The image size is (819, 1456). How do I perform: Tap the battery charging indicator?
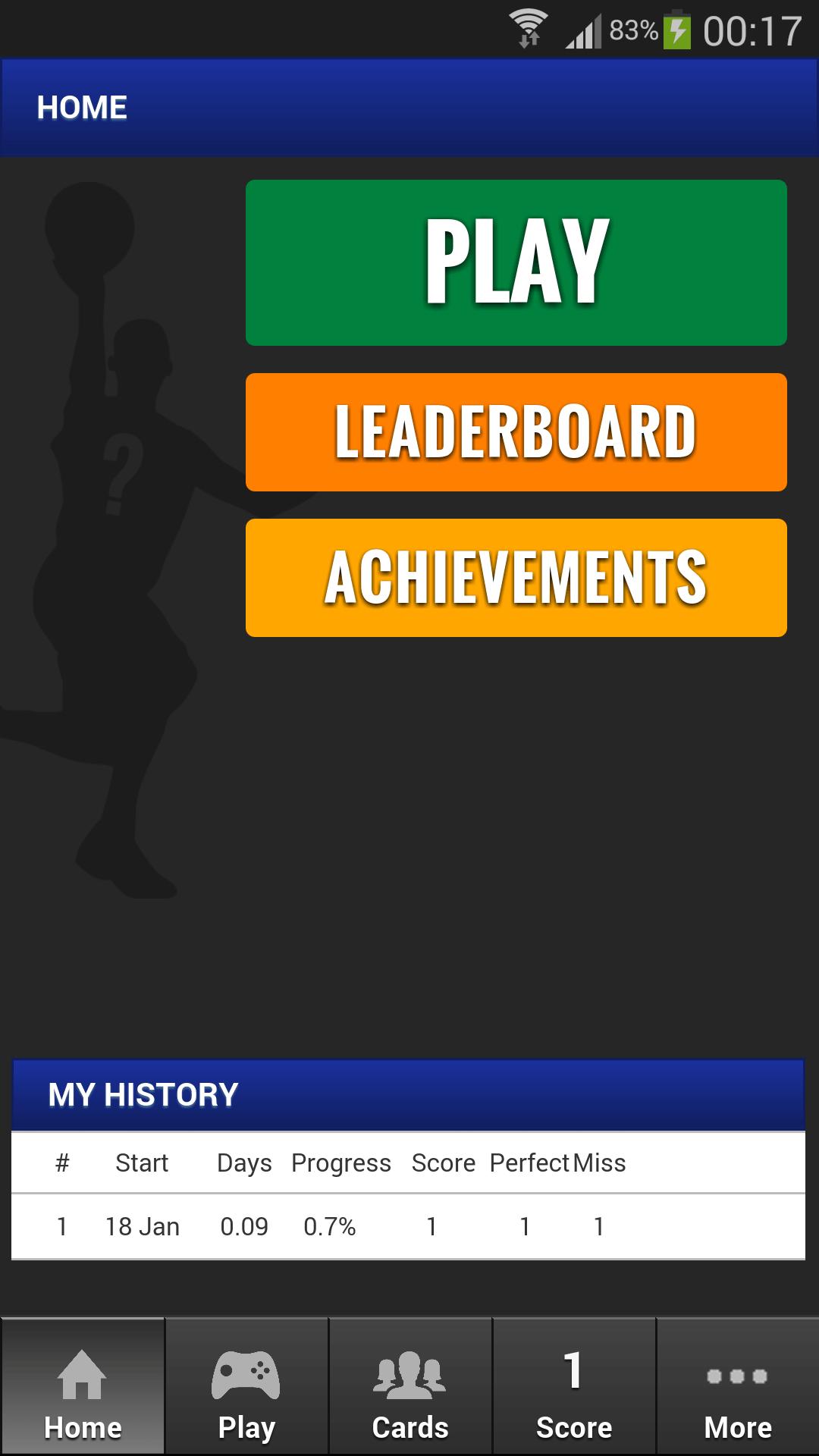[677, 27]
